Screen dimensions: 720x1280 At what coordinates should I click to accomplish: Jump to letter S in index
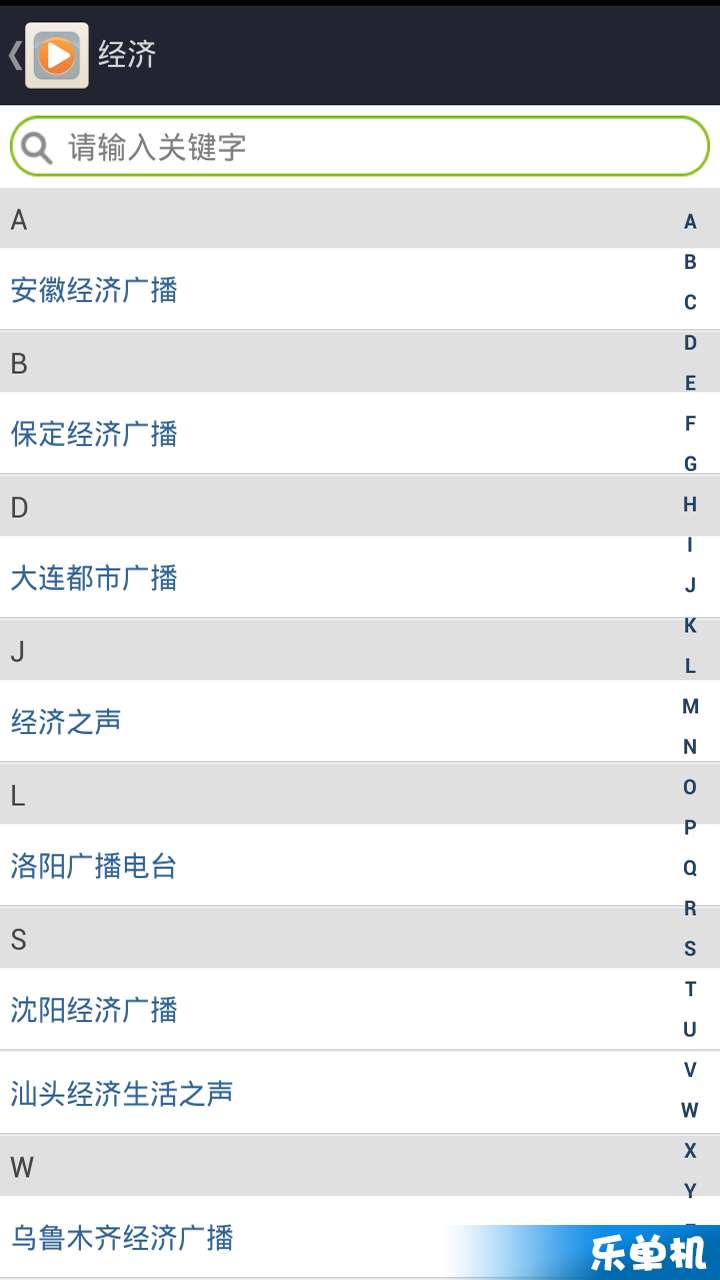[x=690, y=949]
